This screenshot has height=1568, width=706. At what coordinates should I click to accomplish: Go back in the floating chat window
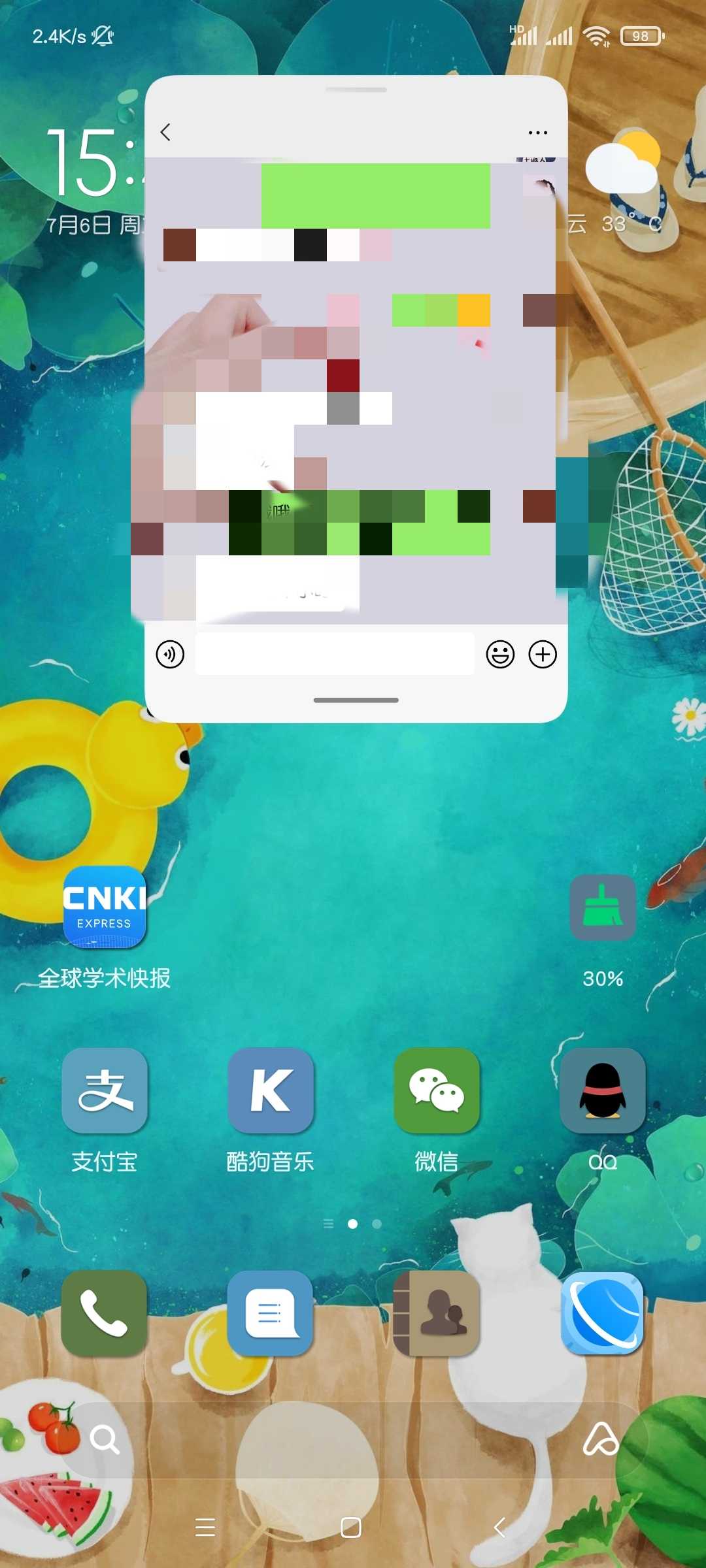165,132
